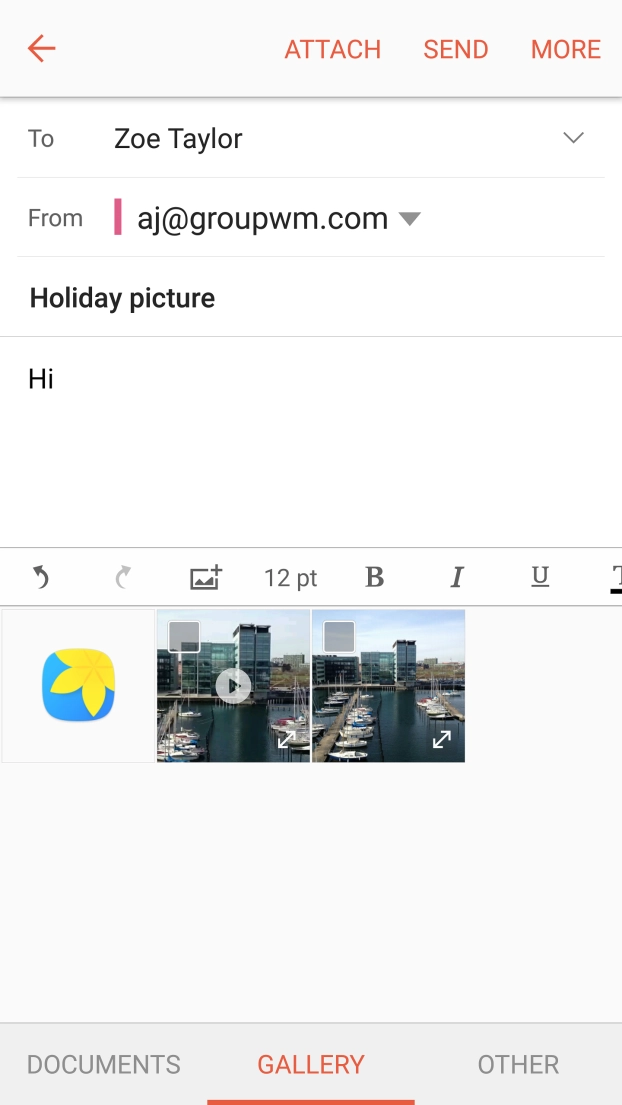Image resolution: width=622 pixels, height=1105 pixels.
Task: Open the From account dropdown
Action: [410, 219]
